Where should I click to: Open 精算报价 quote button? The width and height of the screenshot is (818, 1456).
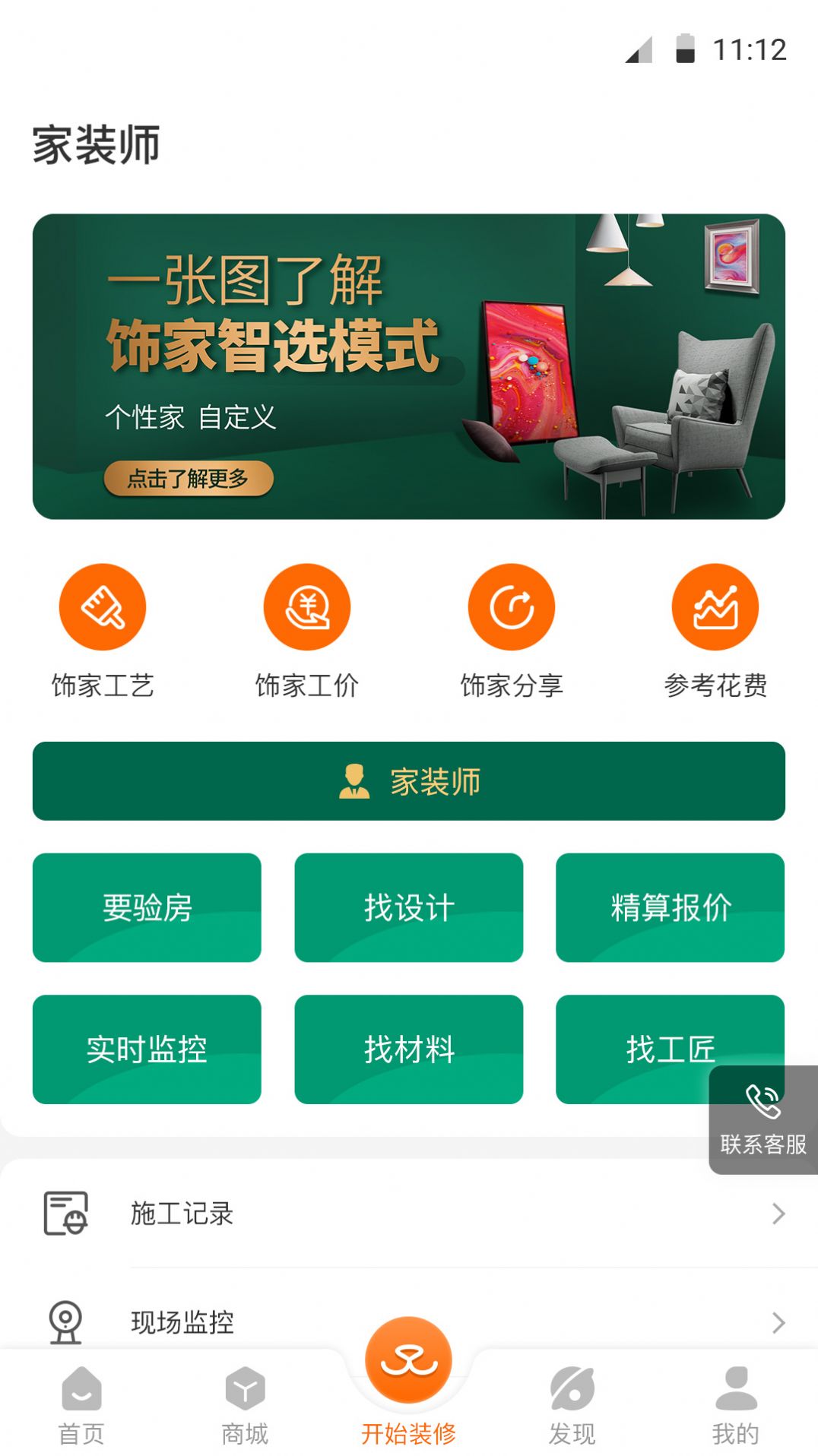[x=670, y=906]
